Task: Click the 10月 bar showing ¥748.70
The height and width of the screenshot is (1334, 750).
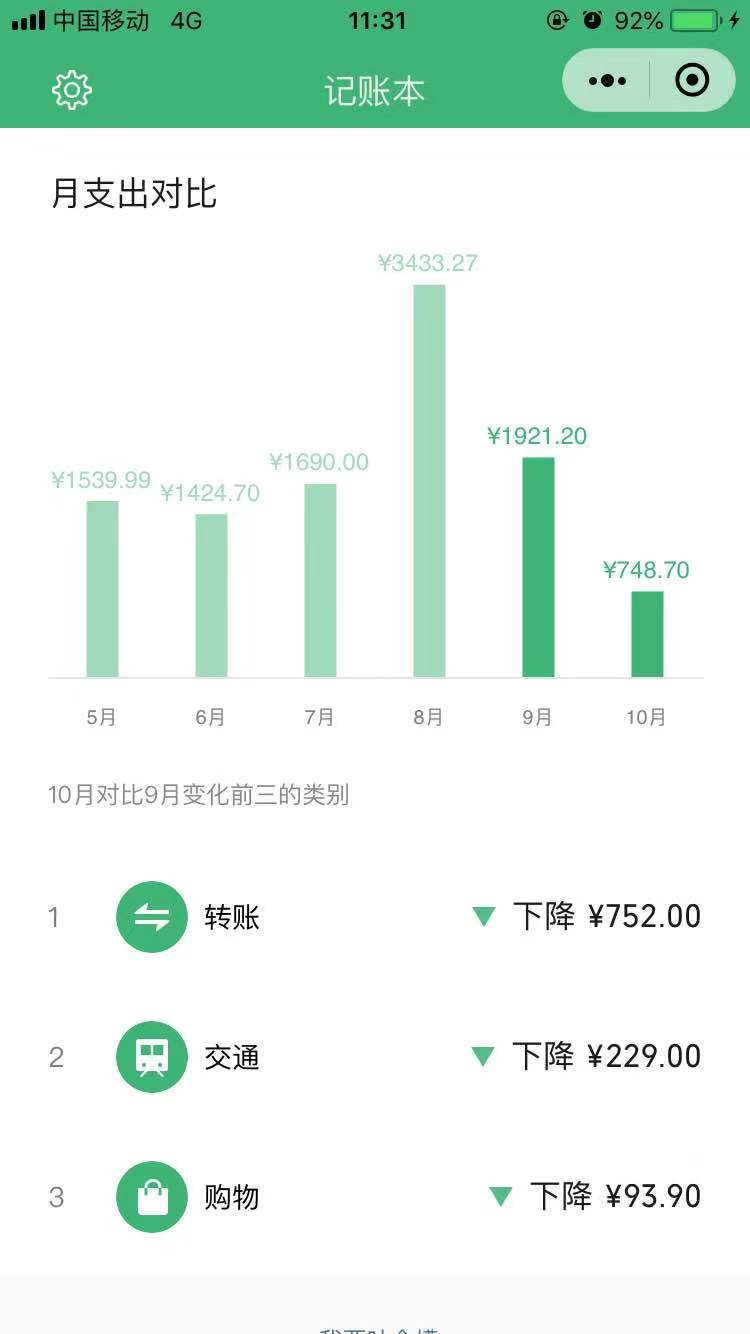Action: [648, 635]
